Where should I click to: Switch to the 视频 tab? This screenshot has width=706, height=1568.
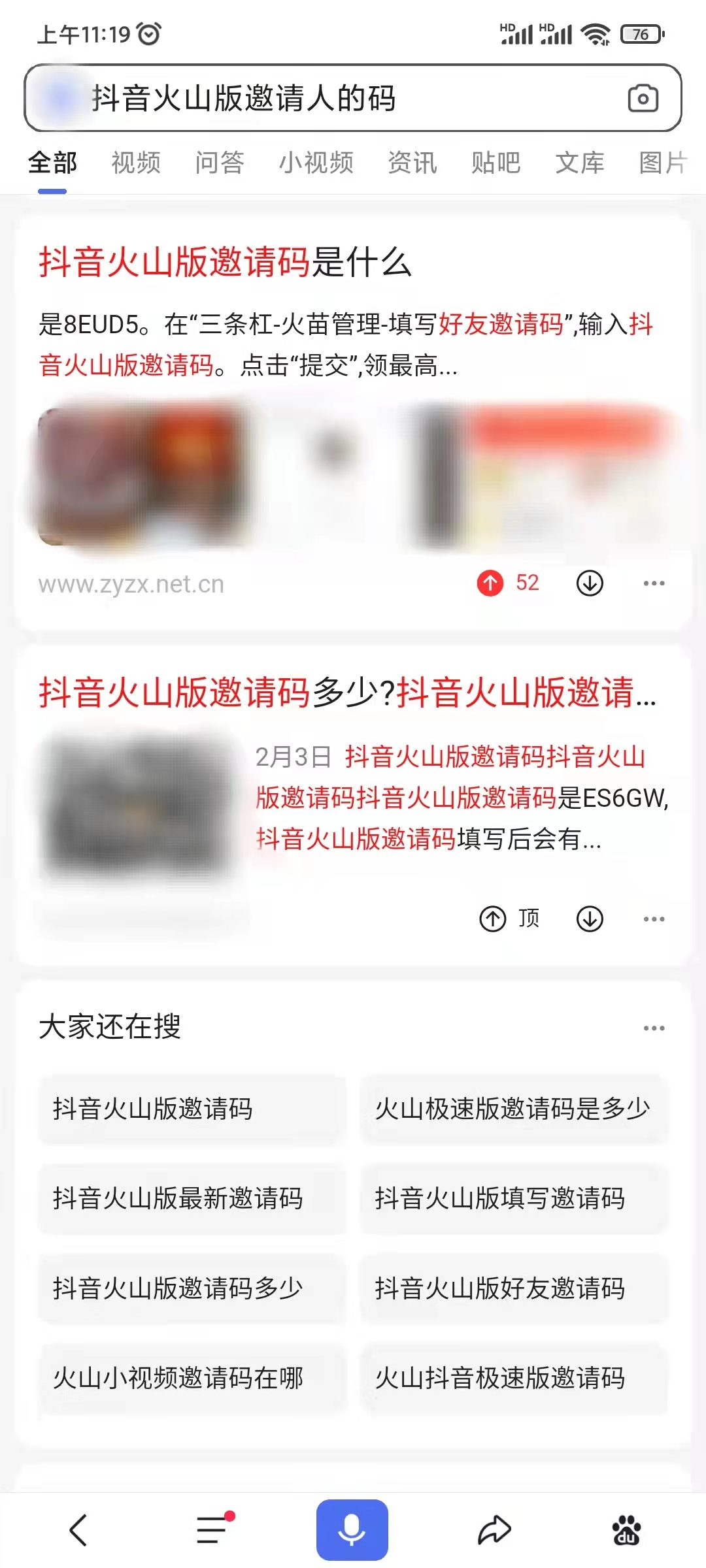tap(135, 163)
